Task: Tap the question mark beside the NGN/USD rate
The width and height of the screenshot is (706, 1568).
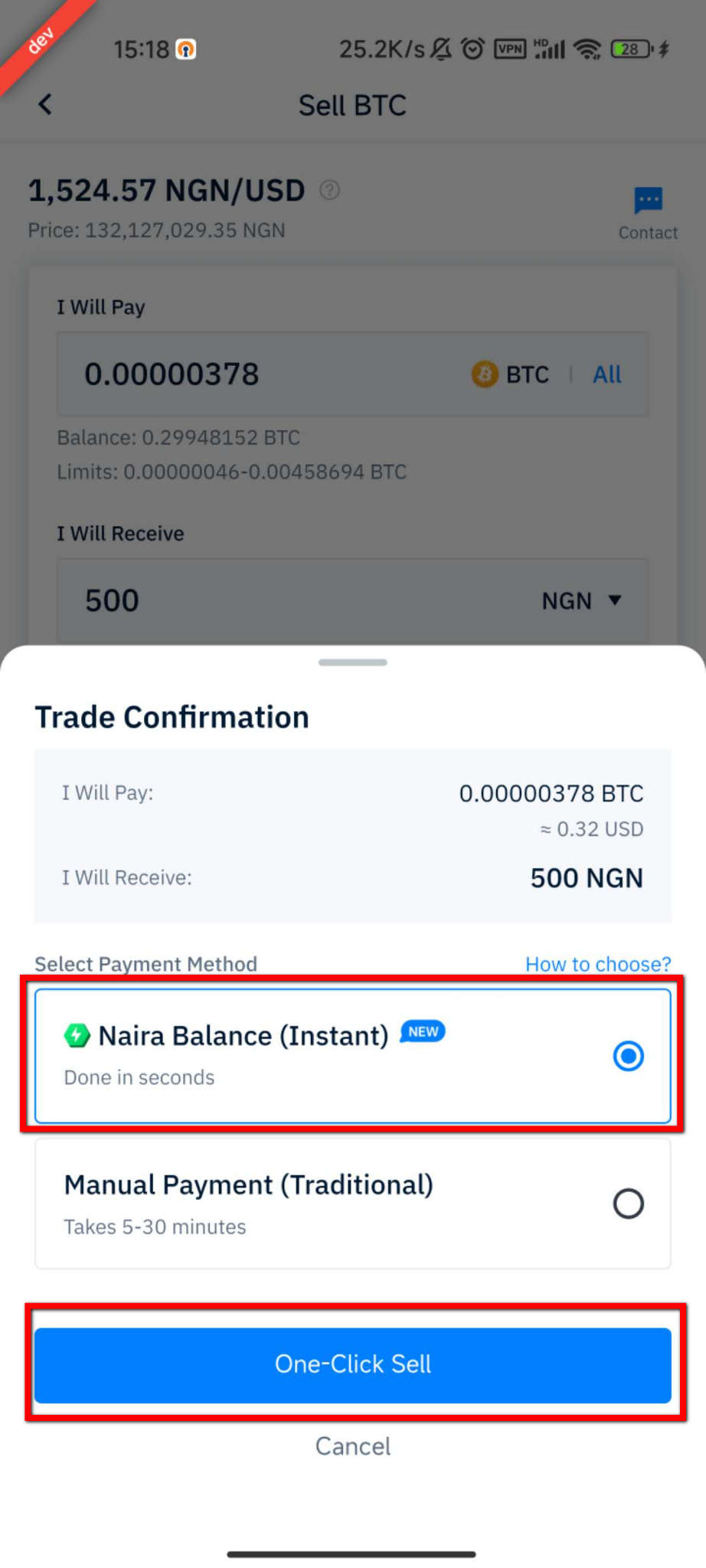Action: point(330,191)
